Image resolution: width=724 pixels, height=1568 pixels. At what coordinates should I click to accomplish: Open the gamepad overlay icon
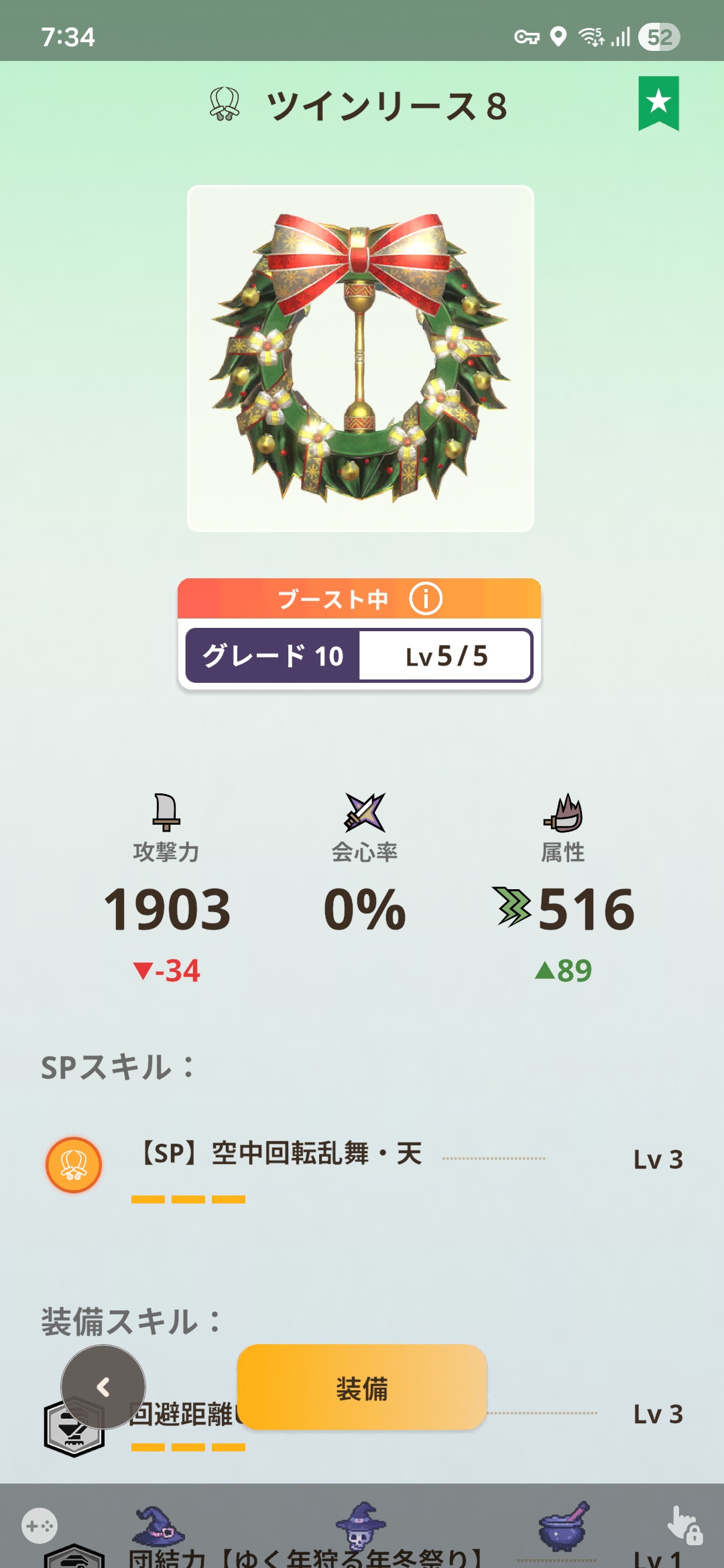pyautogui.click(x=40, y=1526)
